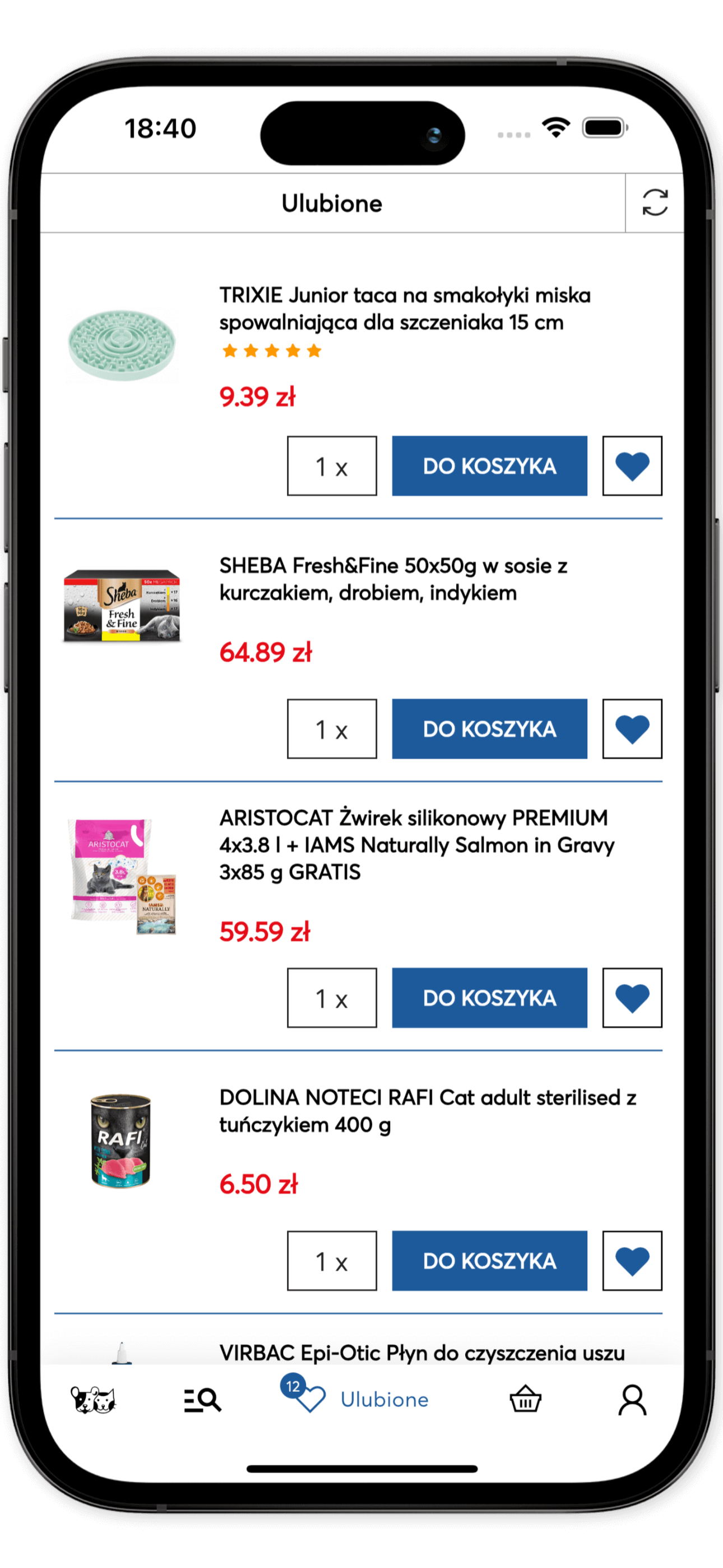The height and width of the screenshot is (1568, 723).
Task: Open the TRIXIE Junior taca product
Action: (404, 308)
